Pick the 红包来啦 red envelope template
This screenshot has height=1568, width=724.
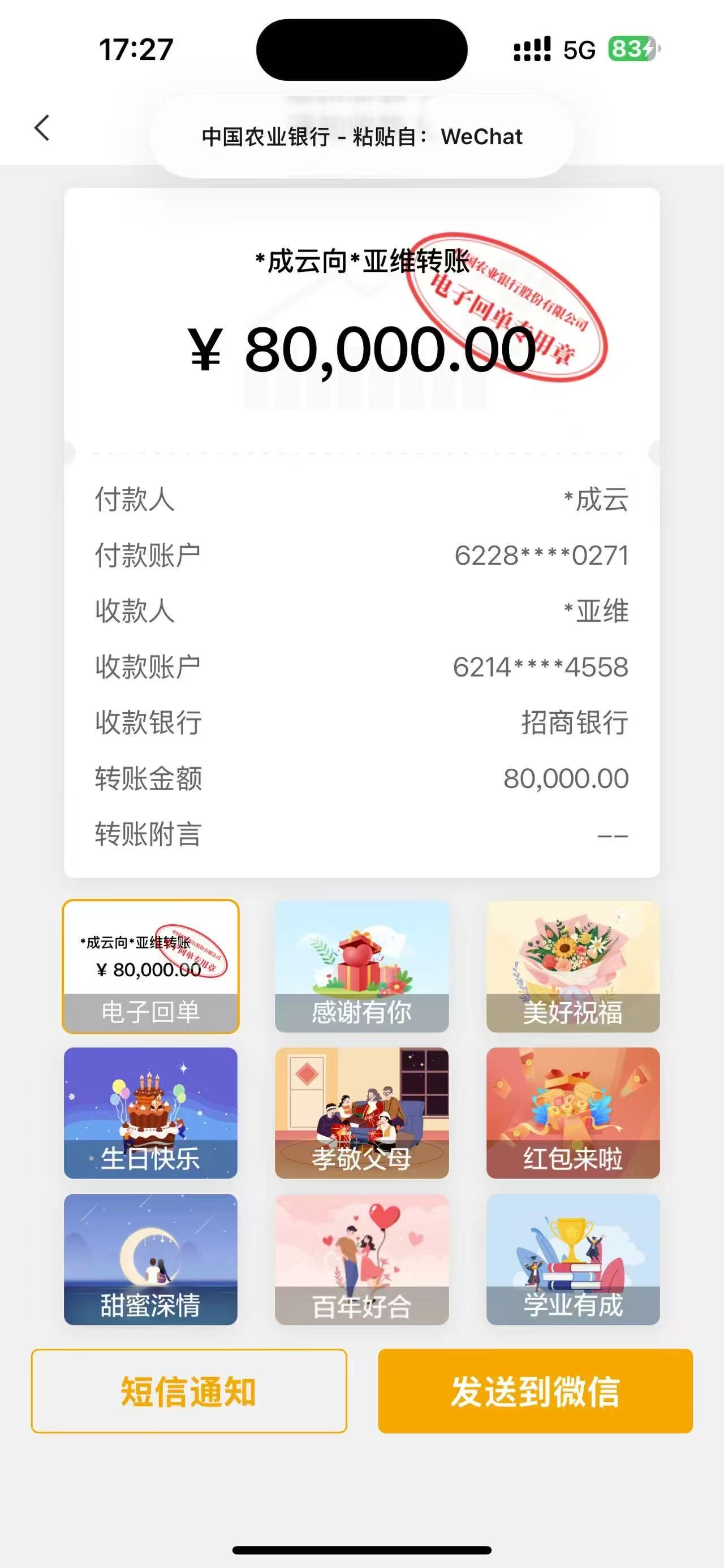[573, 1113]
